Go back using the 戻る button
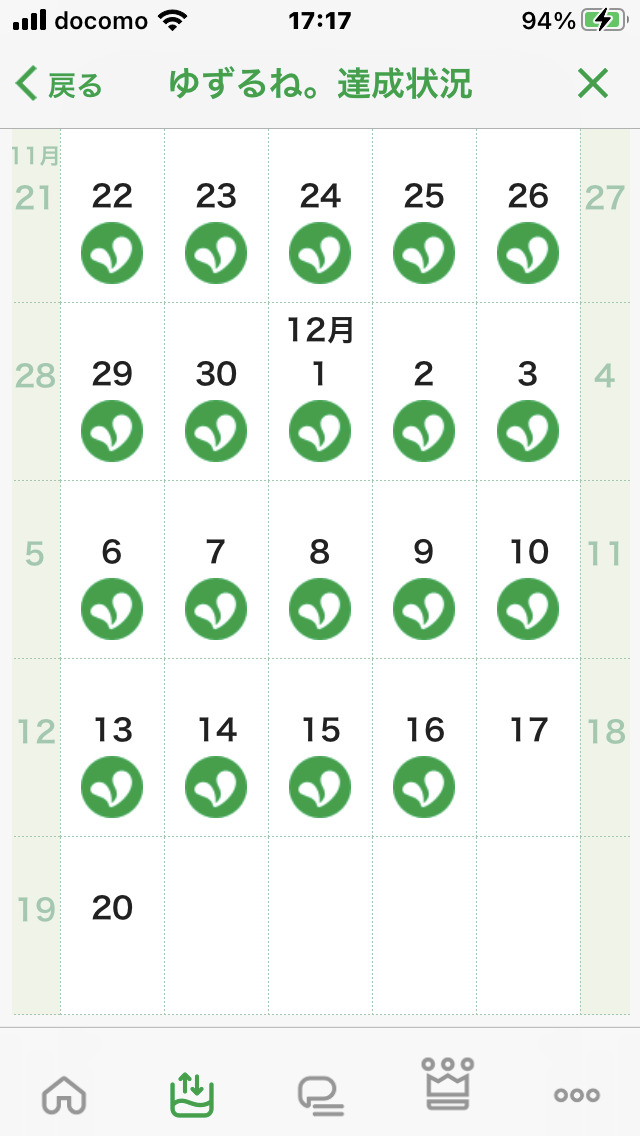Screen dimensions: 640x1136 point(60,85)
